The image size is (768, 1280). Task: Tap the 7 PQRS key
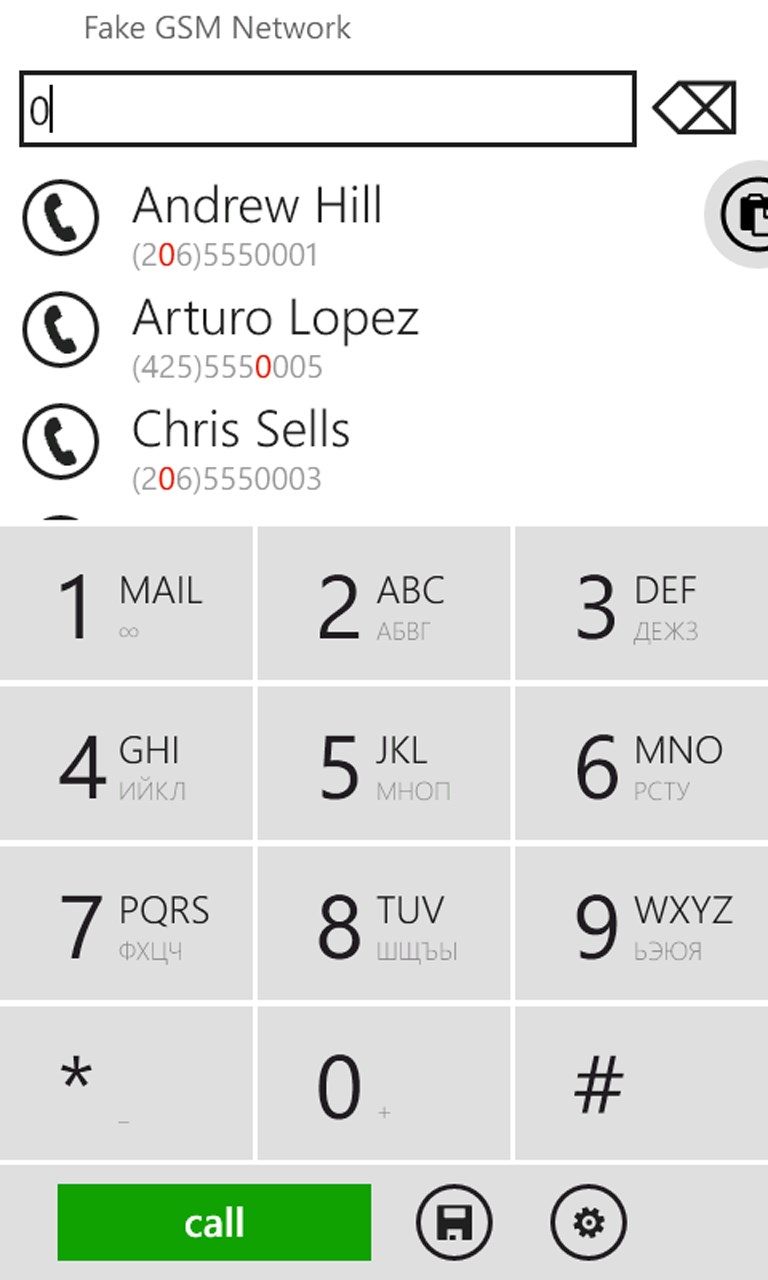[127, 924]
